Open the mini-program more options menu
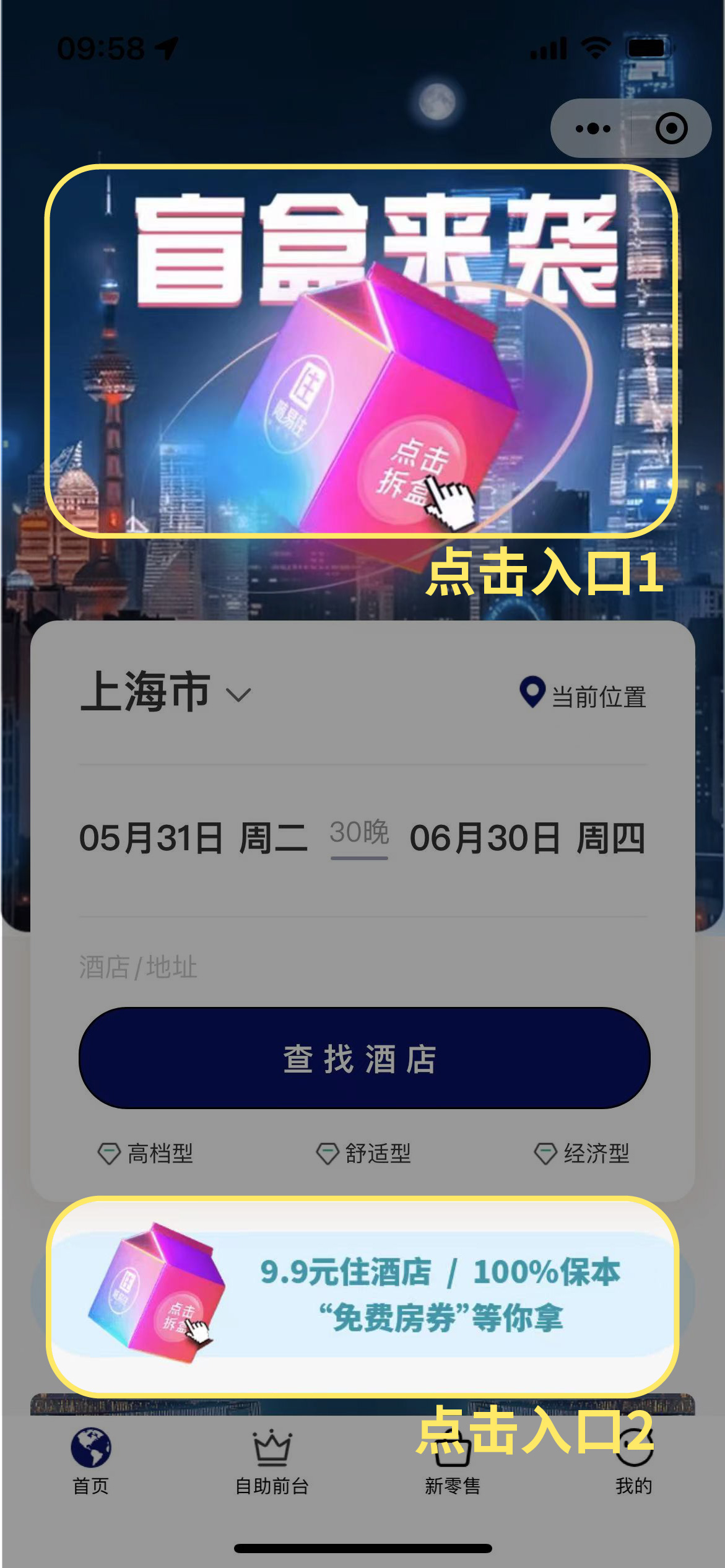Screen dimensions: 725x1568 [593, 128]
